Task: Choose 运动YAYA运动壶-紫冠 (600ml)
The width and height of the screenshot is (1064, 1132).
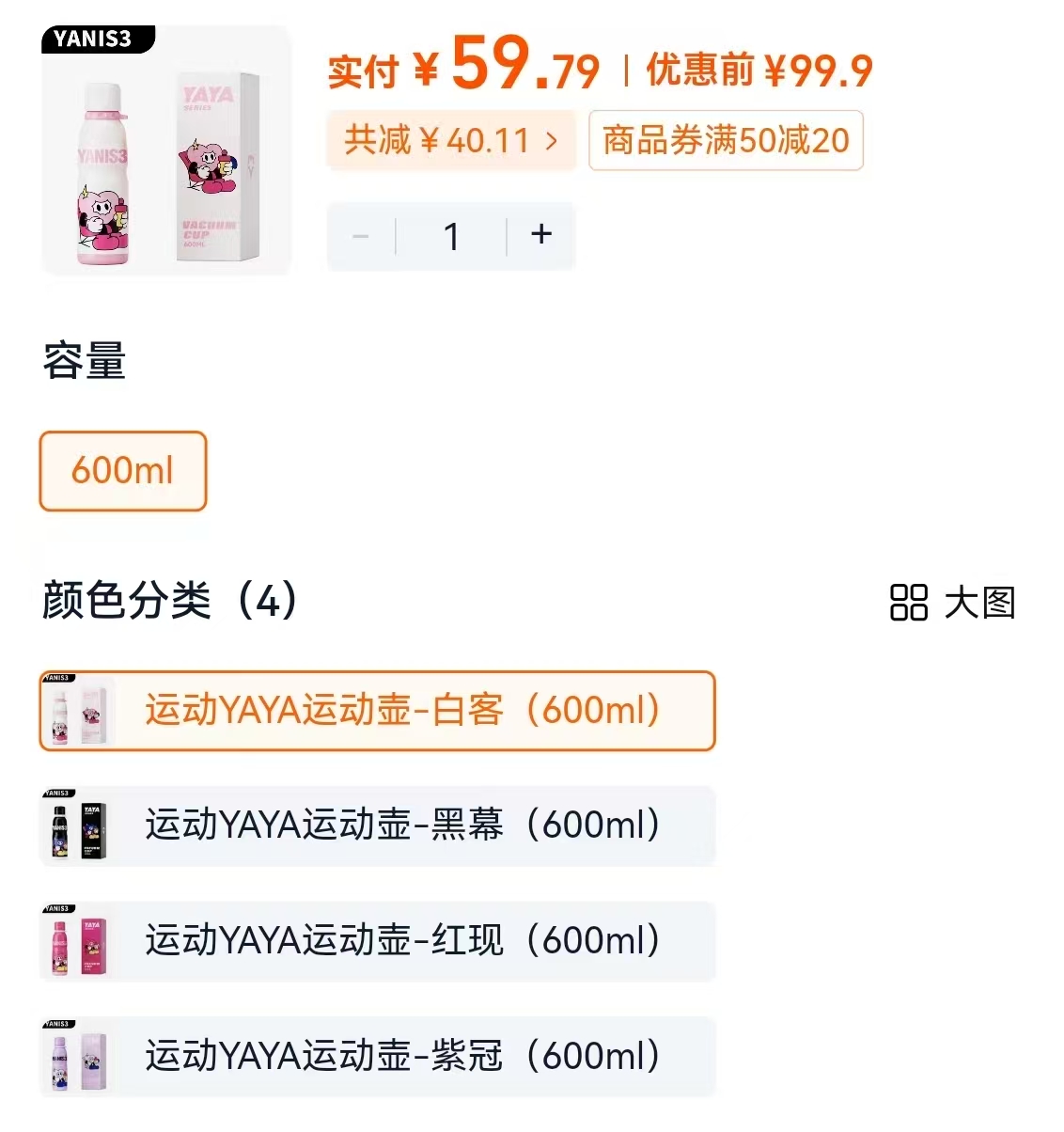Action: click(377, 1057)
